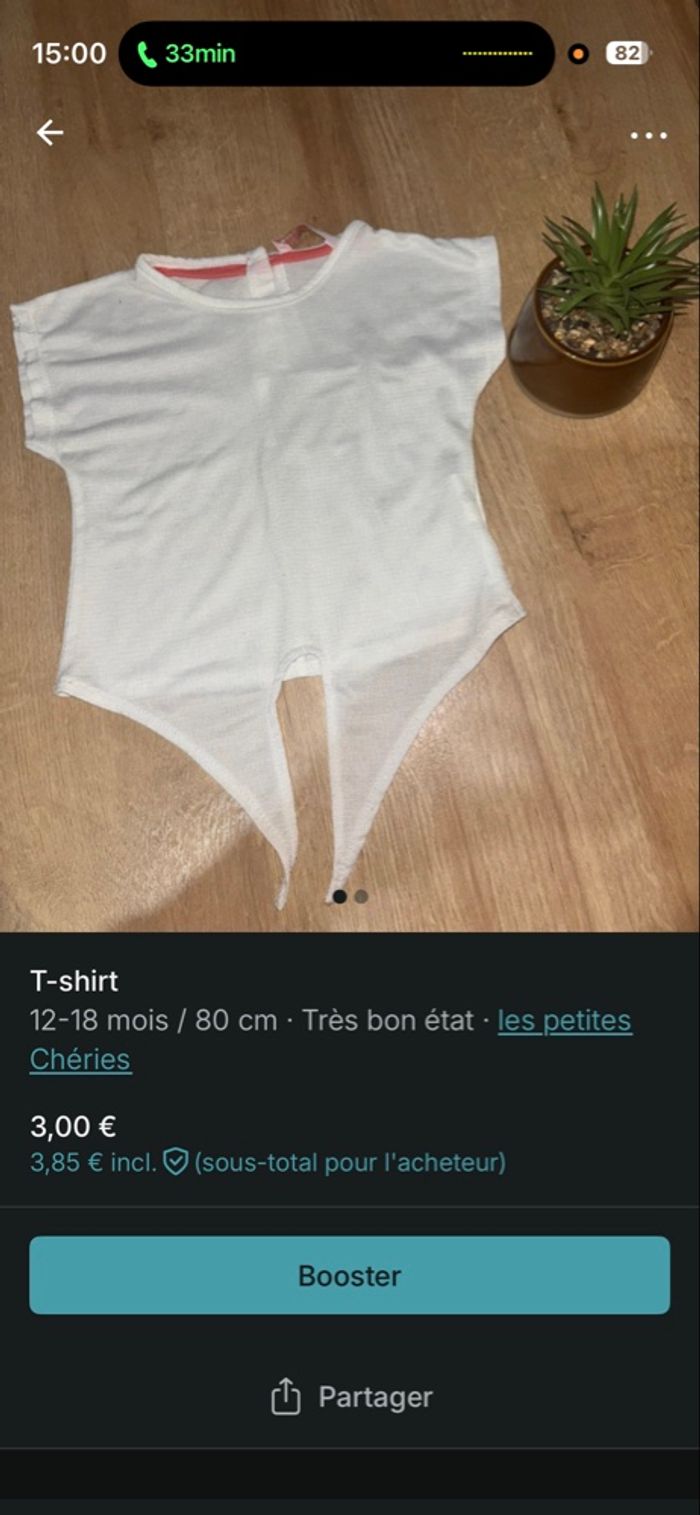Open the three-dot overflow menu
This screenshot has width=700, height=1515.
point(648,136)
